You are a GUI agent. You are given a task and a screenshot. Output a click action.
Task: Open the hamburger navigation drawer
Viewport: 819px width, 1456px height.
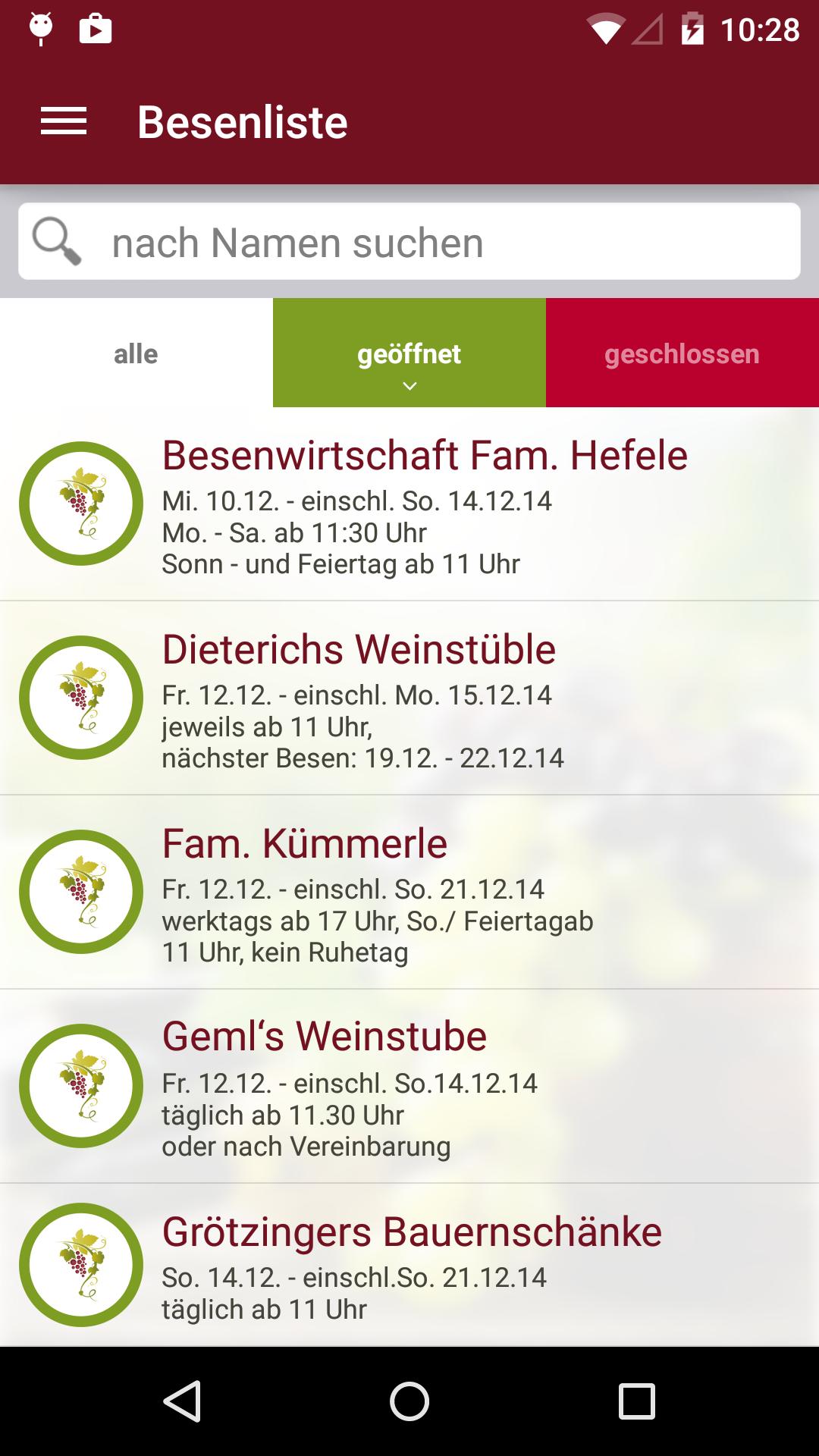point(64,121)
